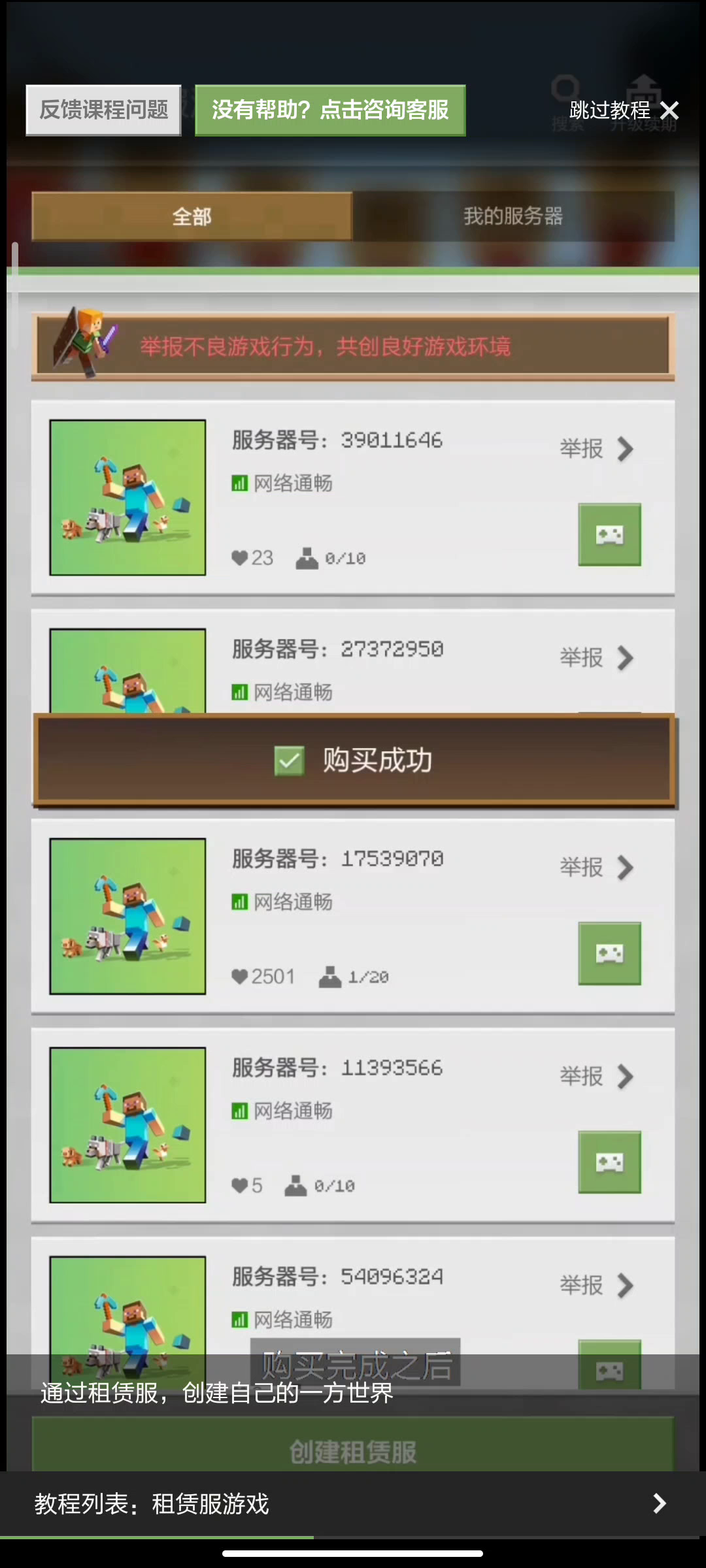Join server 39011646 with green gamepad button
706x1568 pixels.
pyautogui.click(x=609, y=534)
